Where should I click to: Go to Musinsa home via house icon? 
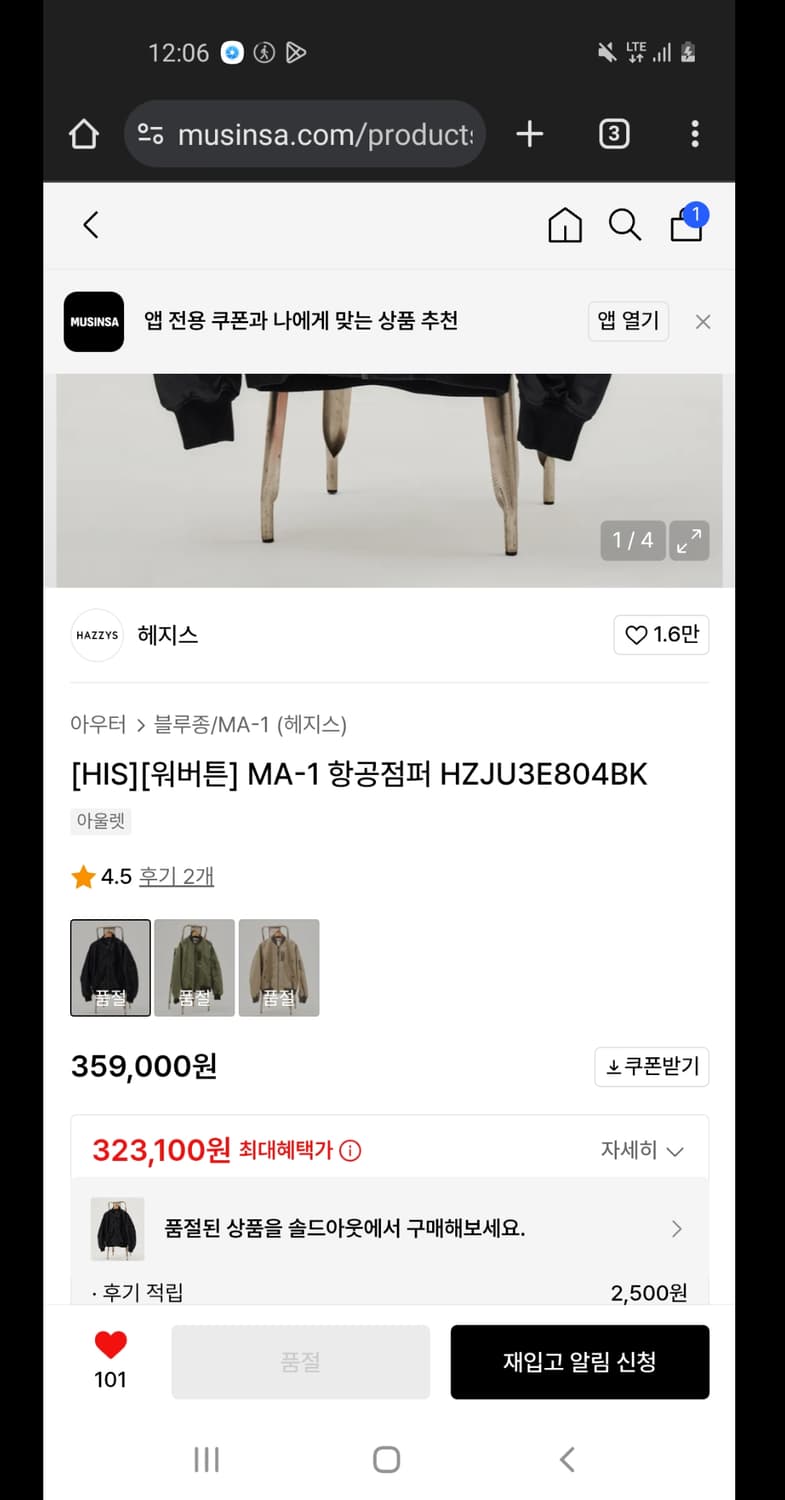pyautogui.click(x=564, y=226)
